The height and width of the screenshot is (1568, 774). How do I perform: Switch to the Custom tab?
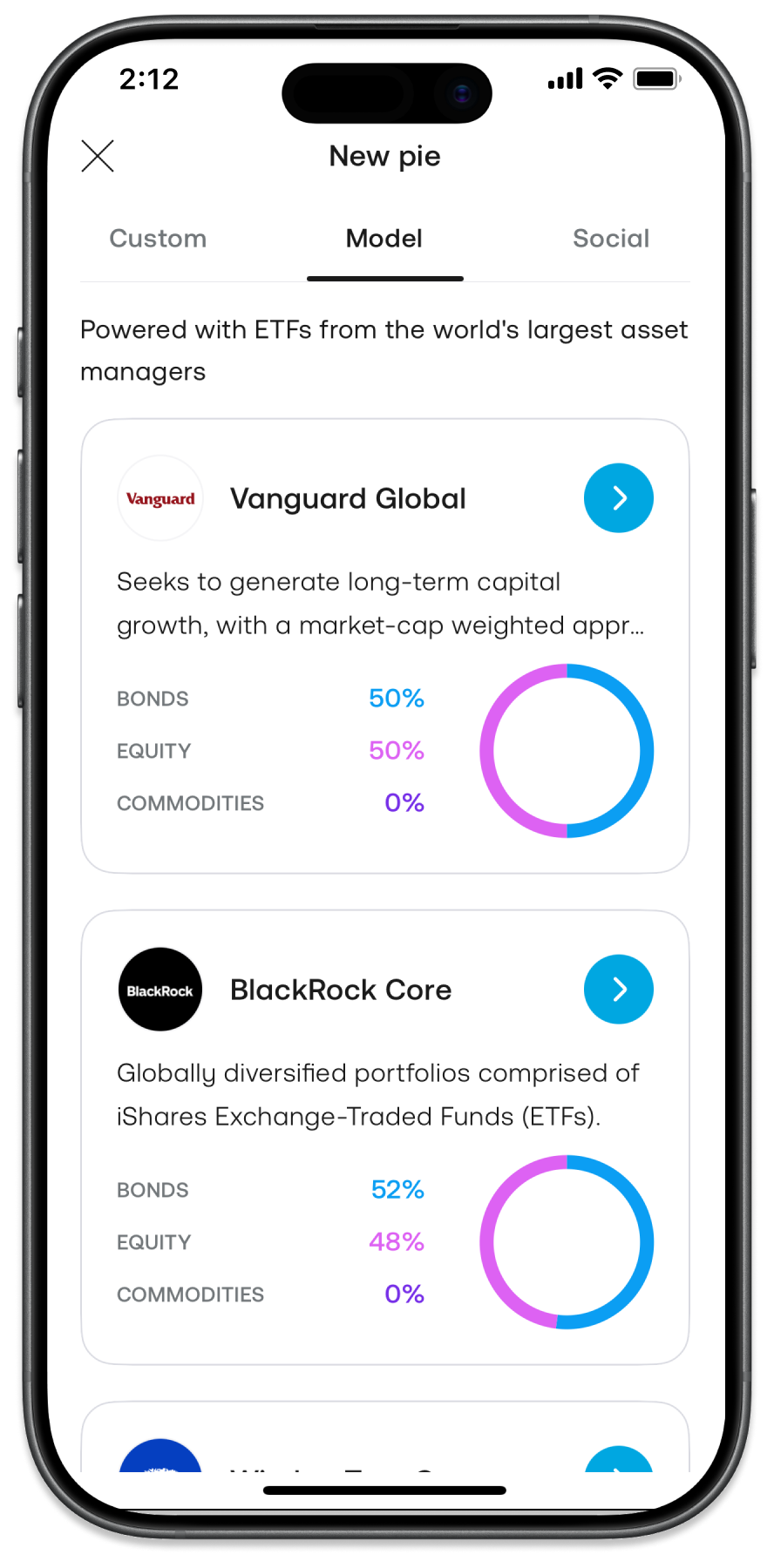pyautogui.click(x=158, y=239)
